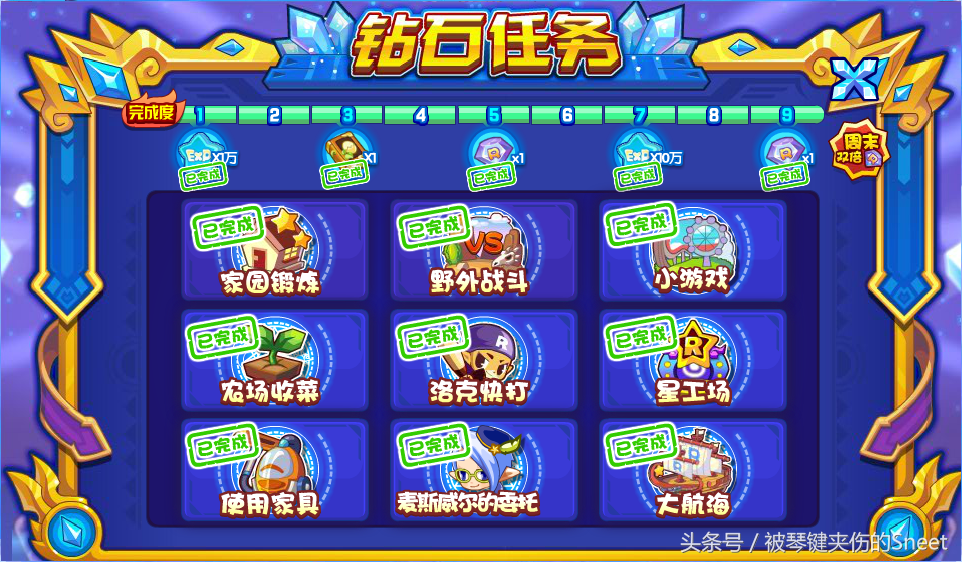This screenshot has width=962, height=562.
Task: Open the 家园锻炼 task card
Action: 275,250
